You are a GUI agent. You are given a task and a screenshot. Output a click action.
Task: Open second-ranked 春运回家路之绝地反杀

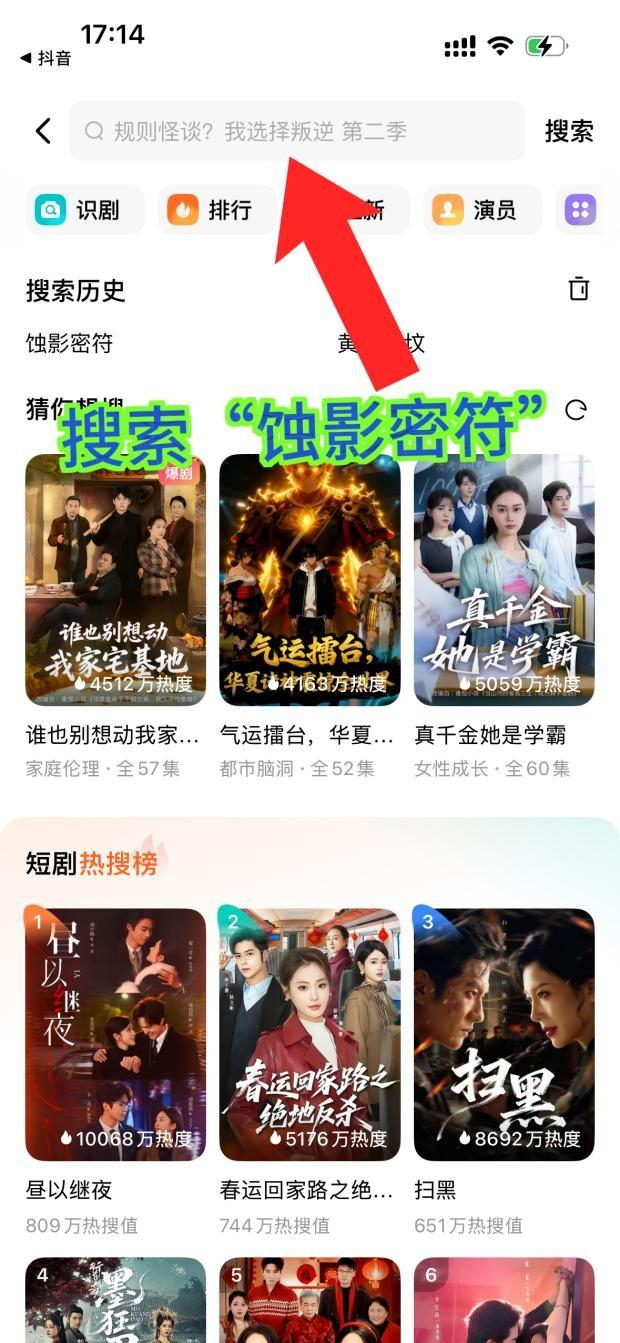(x=309, y=1034)
